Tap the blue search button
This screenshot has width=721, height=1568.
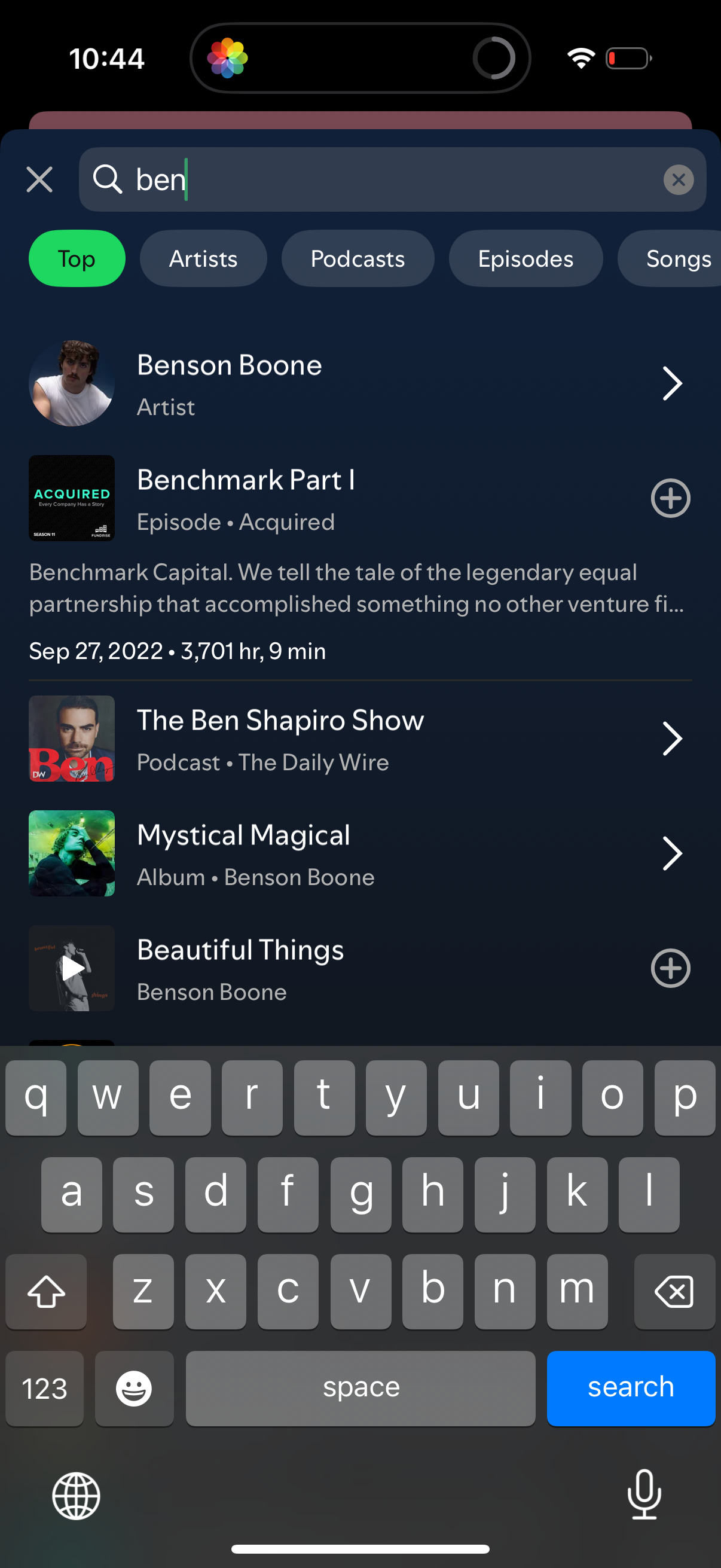coord(631,1388)
